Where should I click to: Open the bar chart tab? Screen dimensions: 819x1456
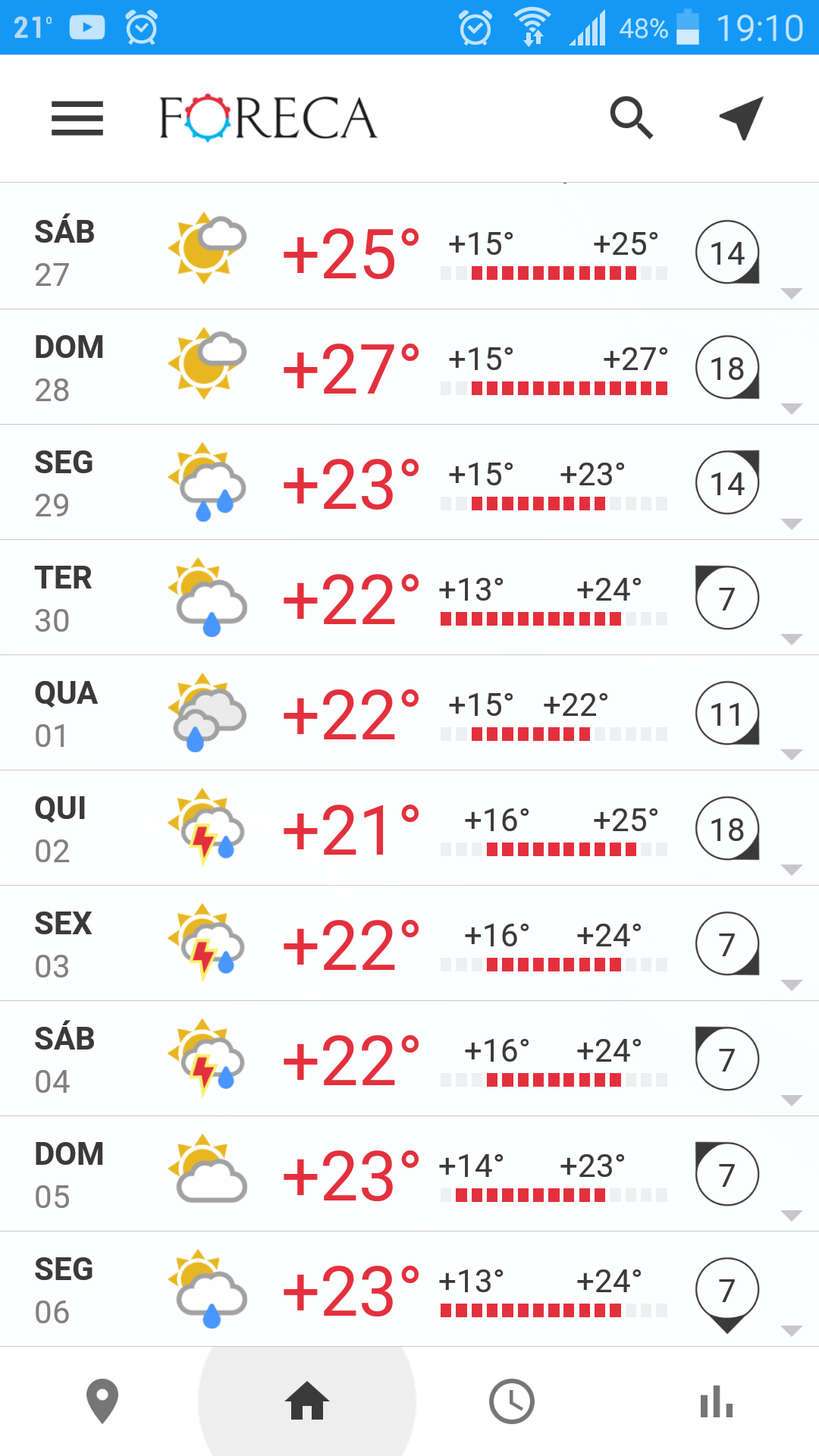point(717,1401)
